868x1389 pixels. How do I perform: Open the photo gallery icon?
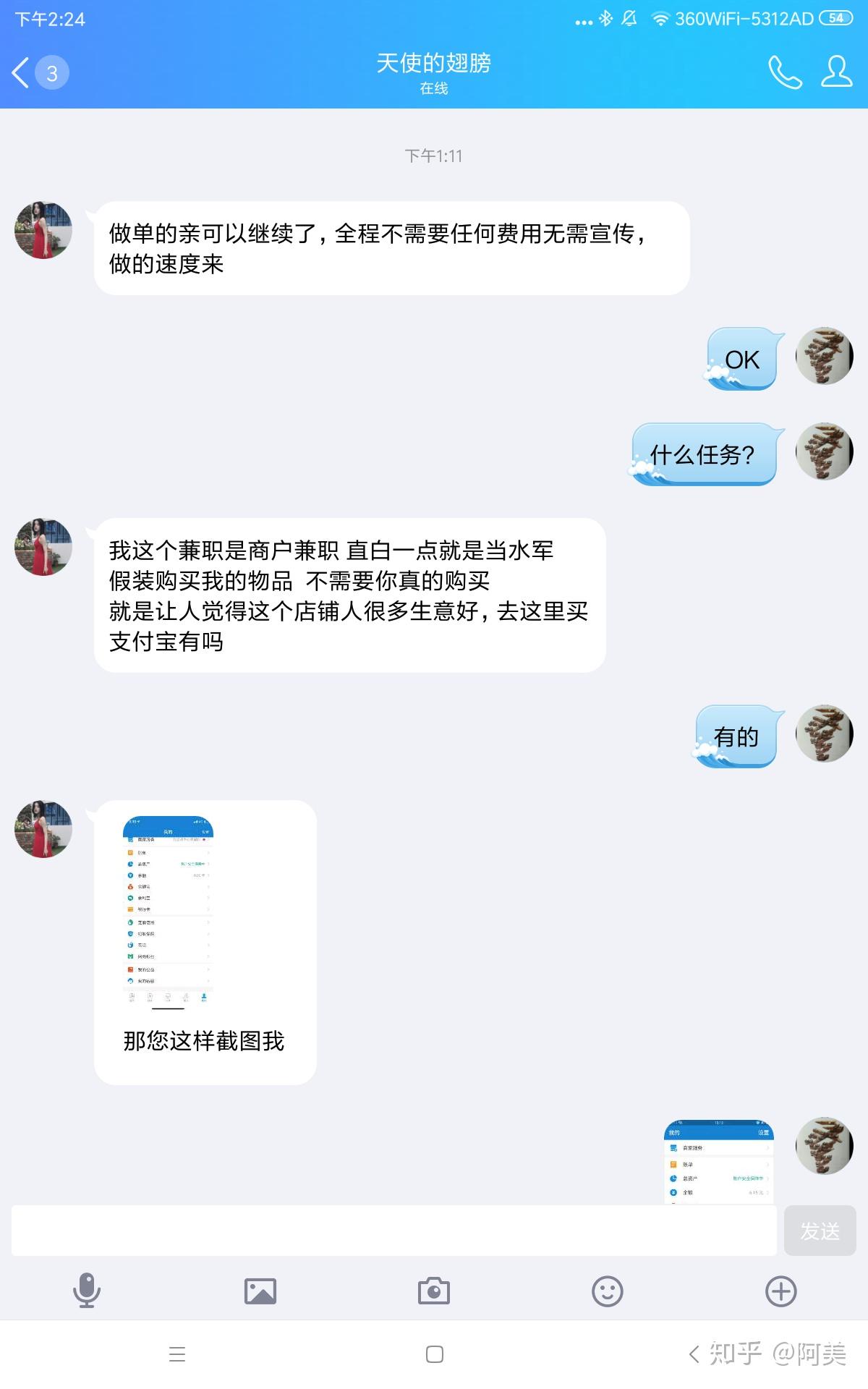tap(260, 1290)
